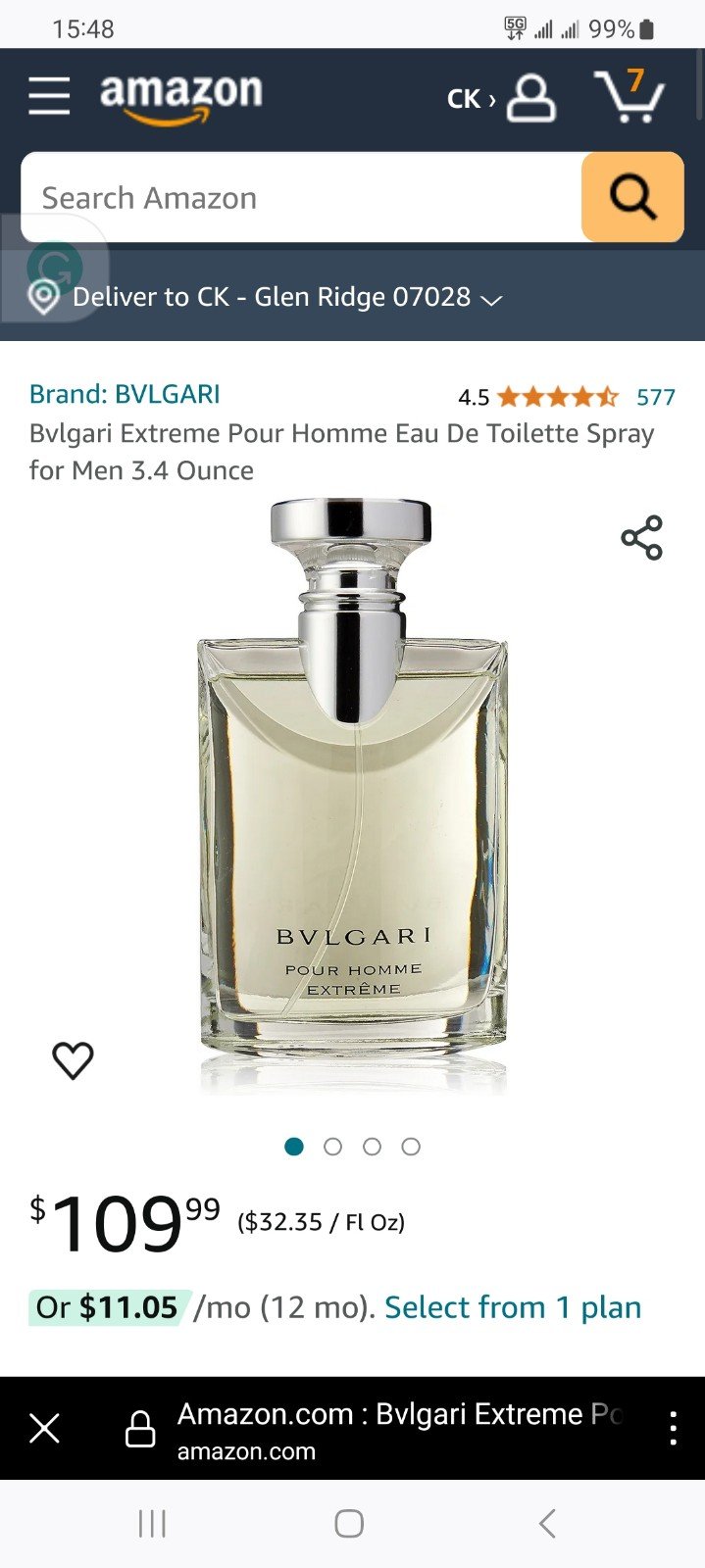Screen dimensions: 705x1568
Task: Open the Brand: BVLGARI link
Action: [125, 394]
